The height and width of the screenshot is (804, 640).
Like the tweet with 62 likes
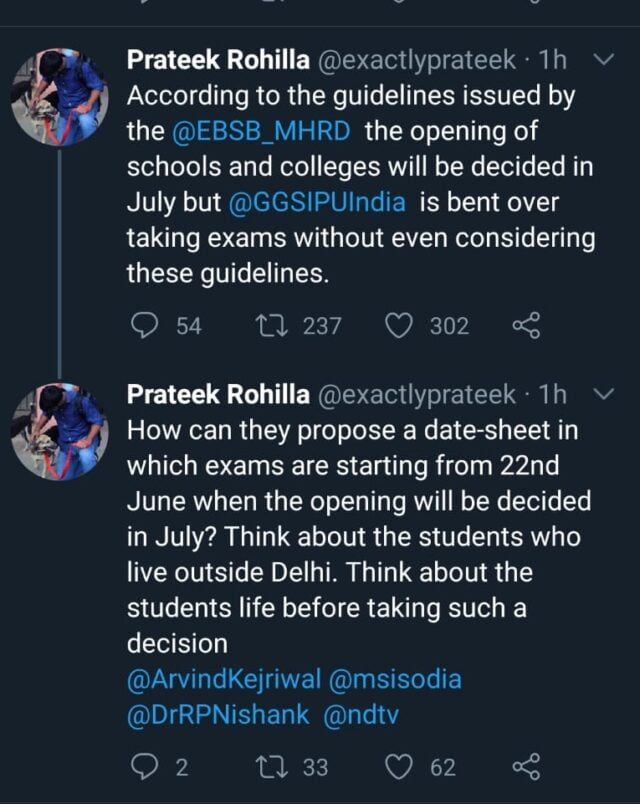click(x=400, y=767)
